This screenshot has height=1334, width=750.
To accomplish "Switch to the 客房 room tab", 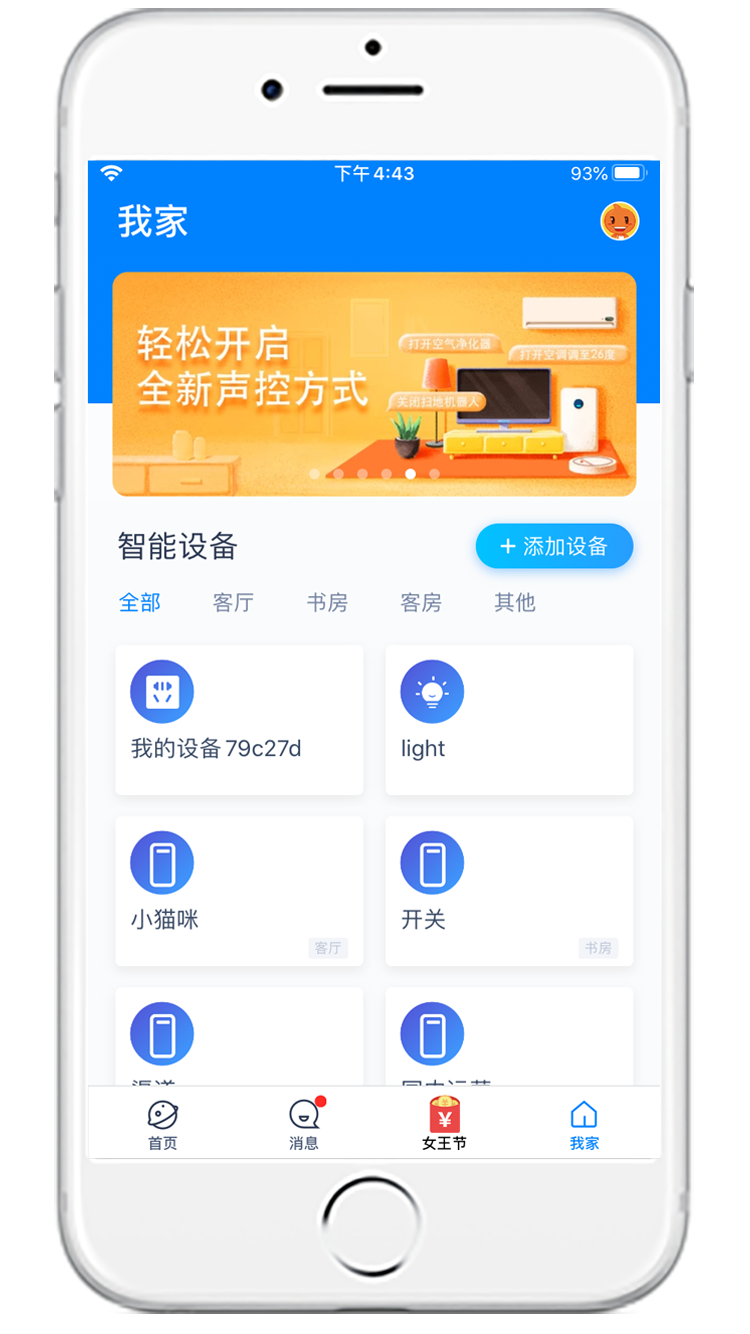I will 421,603.
